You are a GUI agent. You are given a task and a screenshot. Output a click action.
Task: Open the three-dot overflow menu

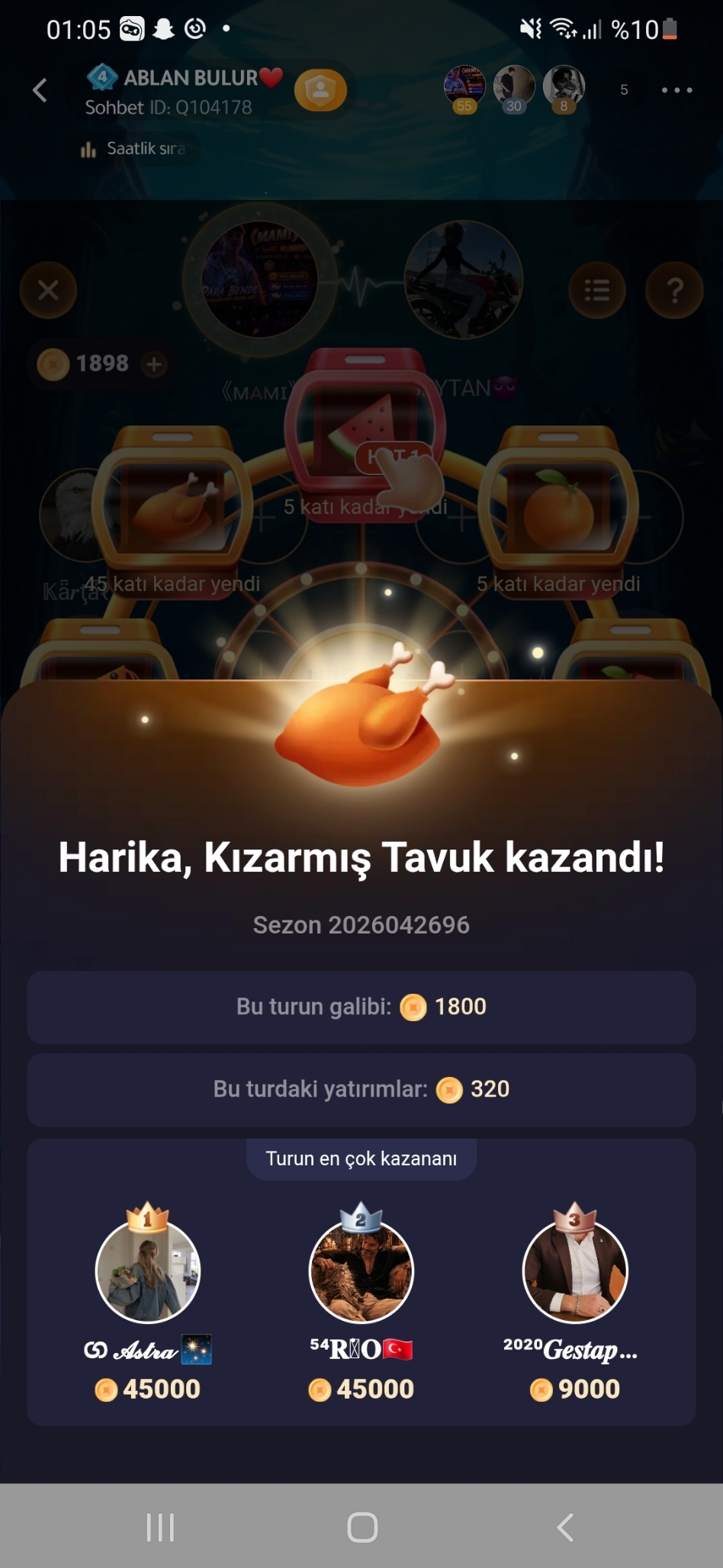[676, 90]
